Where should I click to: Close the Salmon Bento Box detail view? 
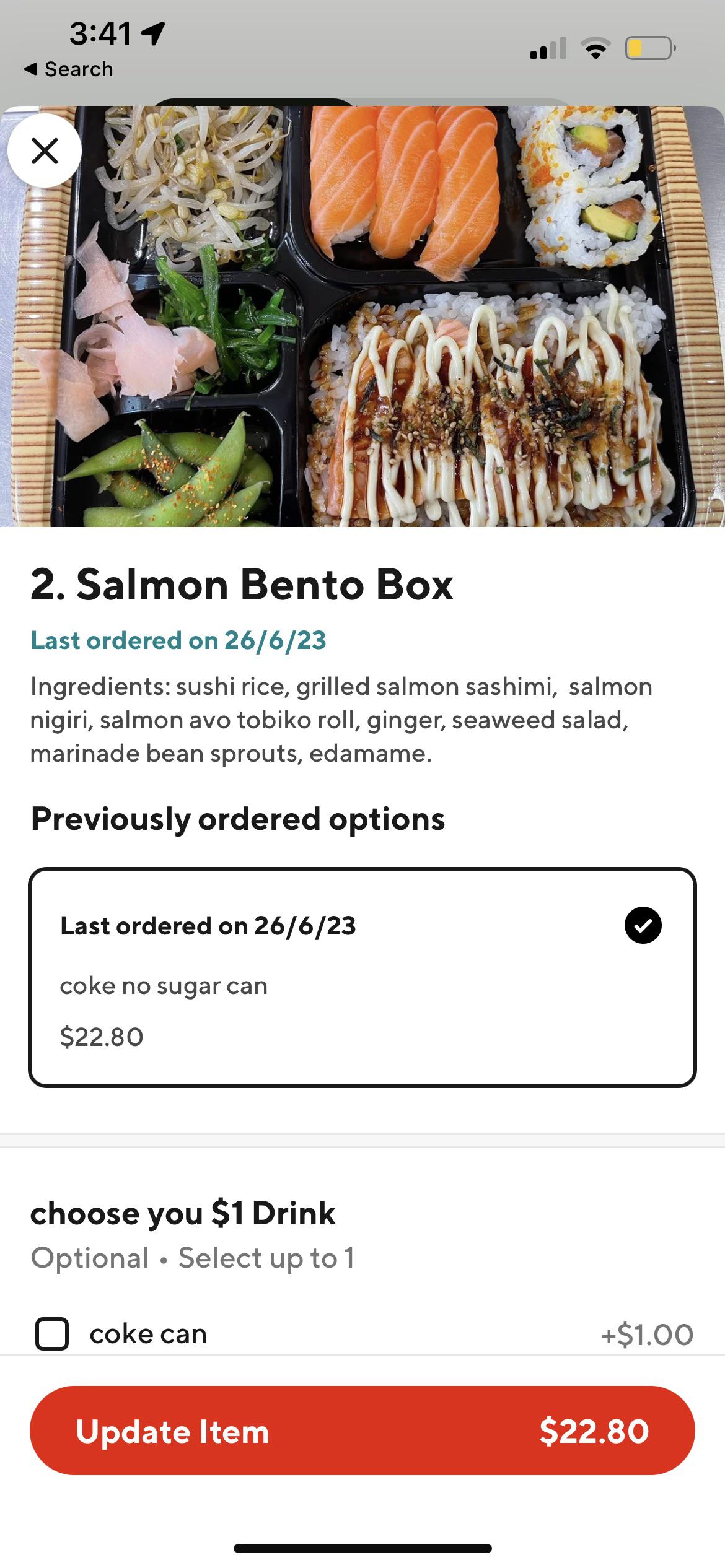point(43,150)
